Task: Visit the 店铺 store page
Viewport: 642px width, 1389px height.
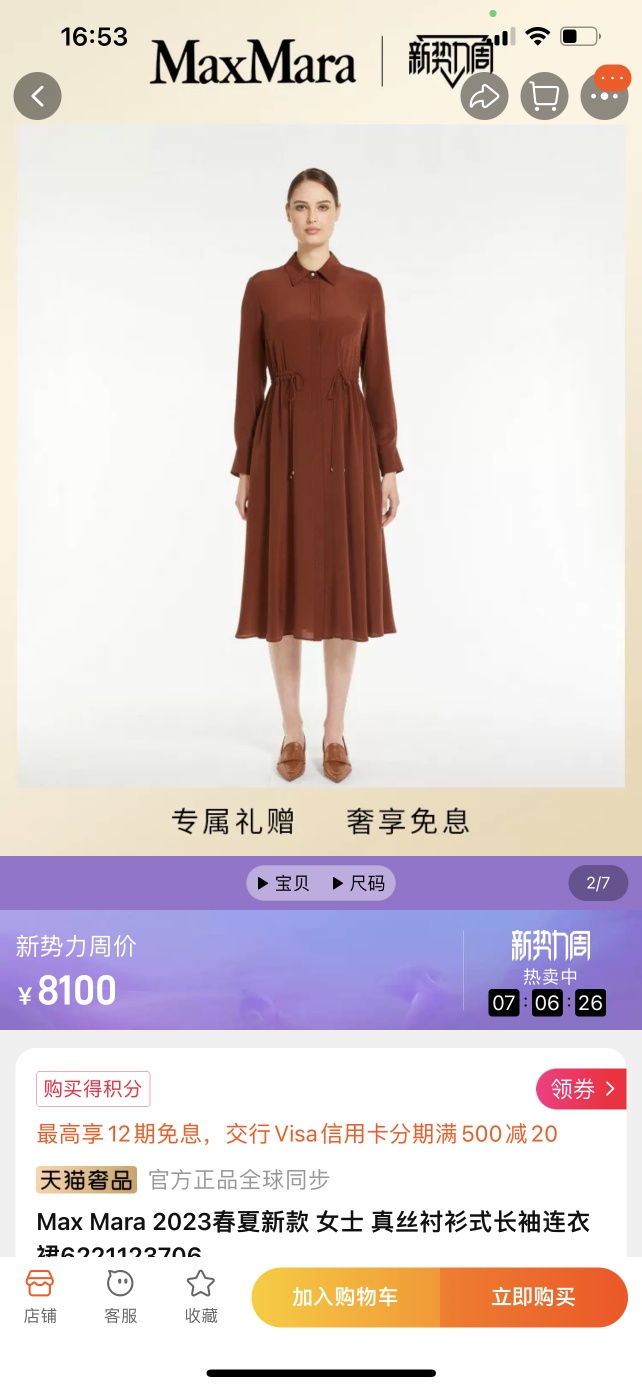Action: [40, 1296]
